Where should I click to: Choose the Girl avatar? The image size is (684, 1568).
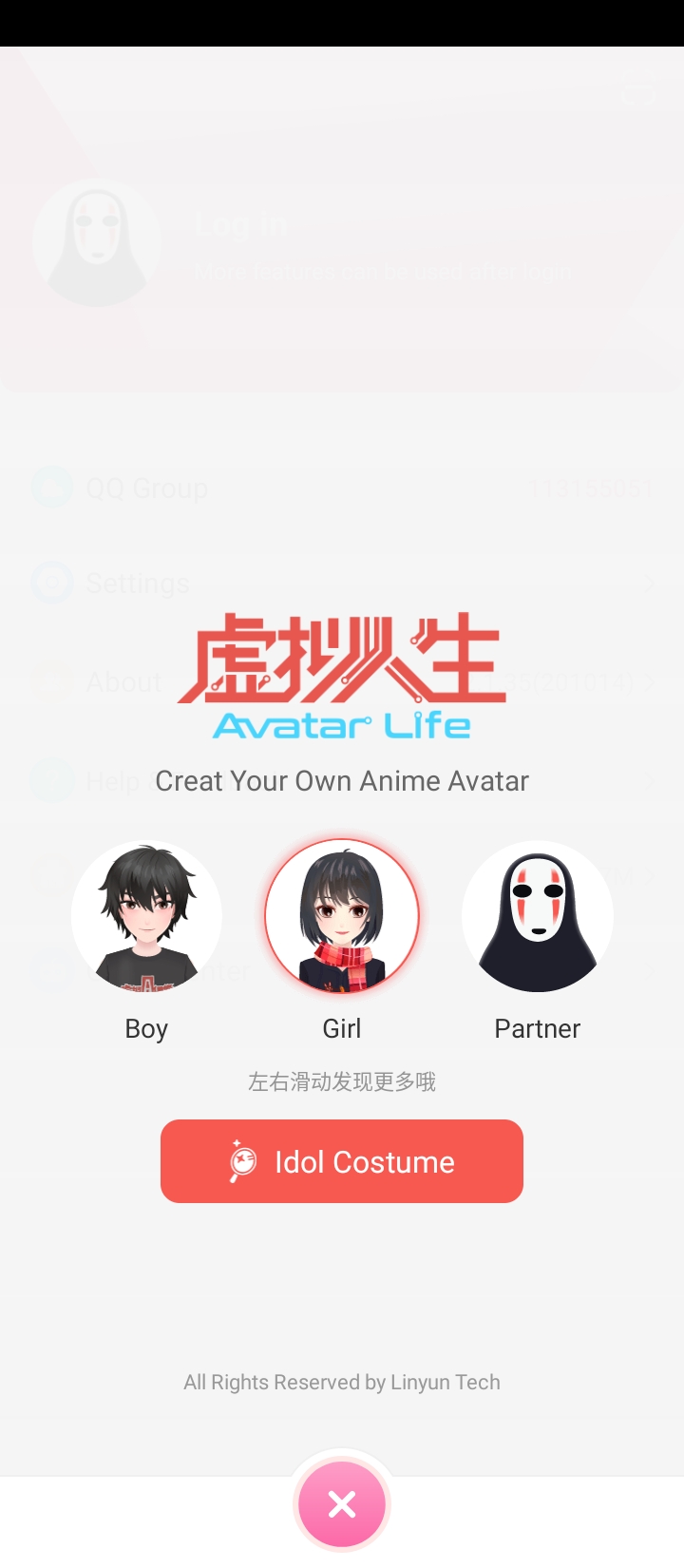coord(342,917)
